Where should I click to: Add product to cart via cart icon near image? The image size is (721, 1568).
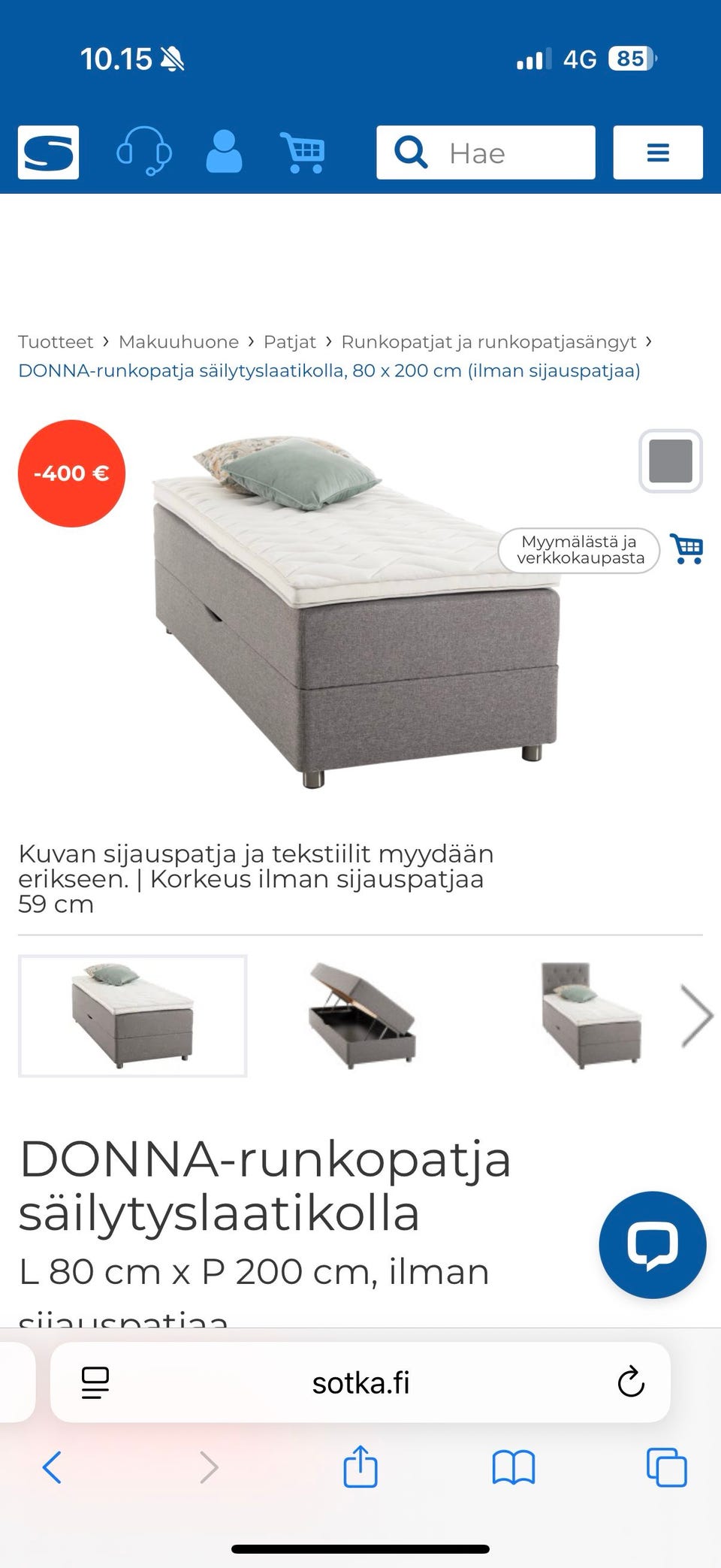(684, 548)
